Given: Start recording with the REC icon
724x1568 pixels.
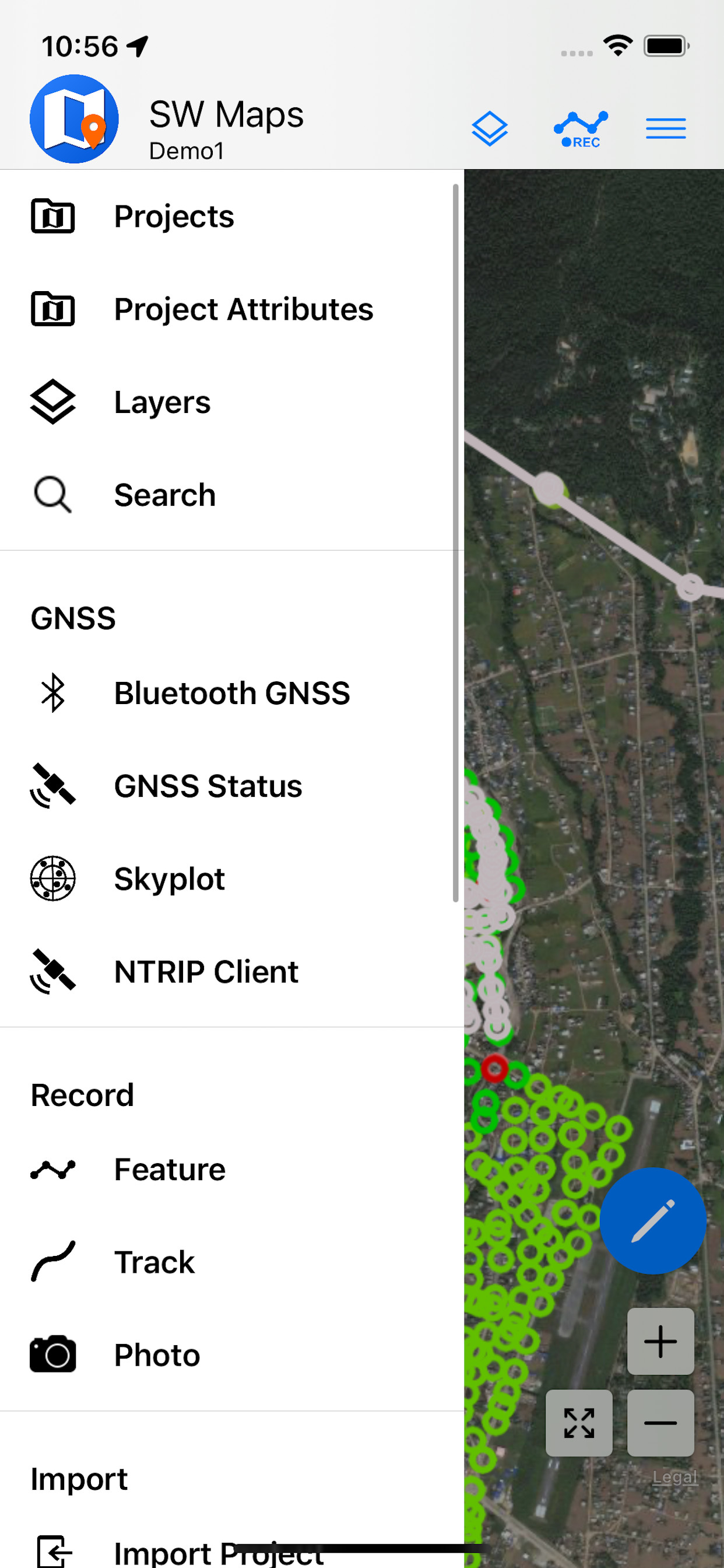Looking at the screenshot, I should [581, 128].
